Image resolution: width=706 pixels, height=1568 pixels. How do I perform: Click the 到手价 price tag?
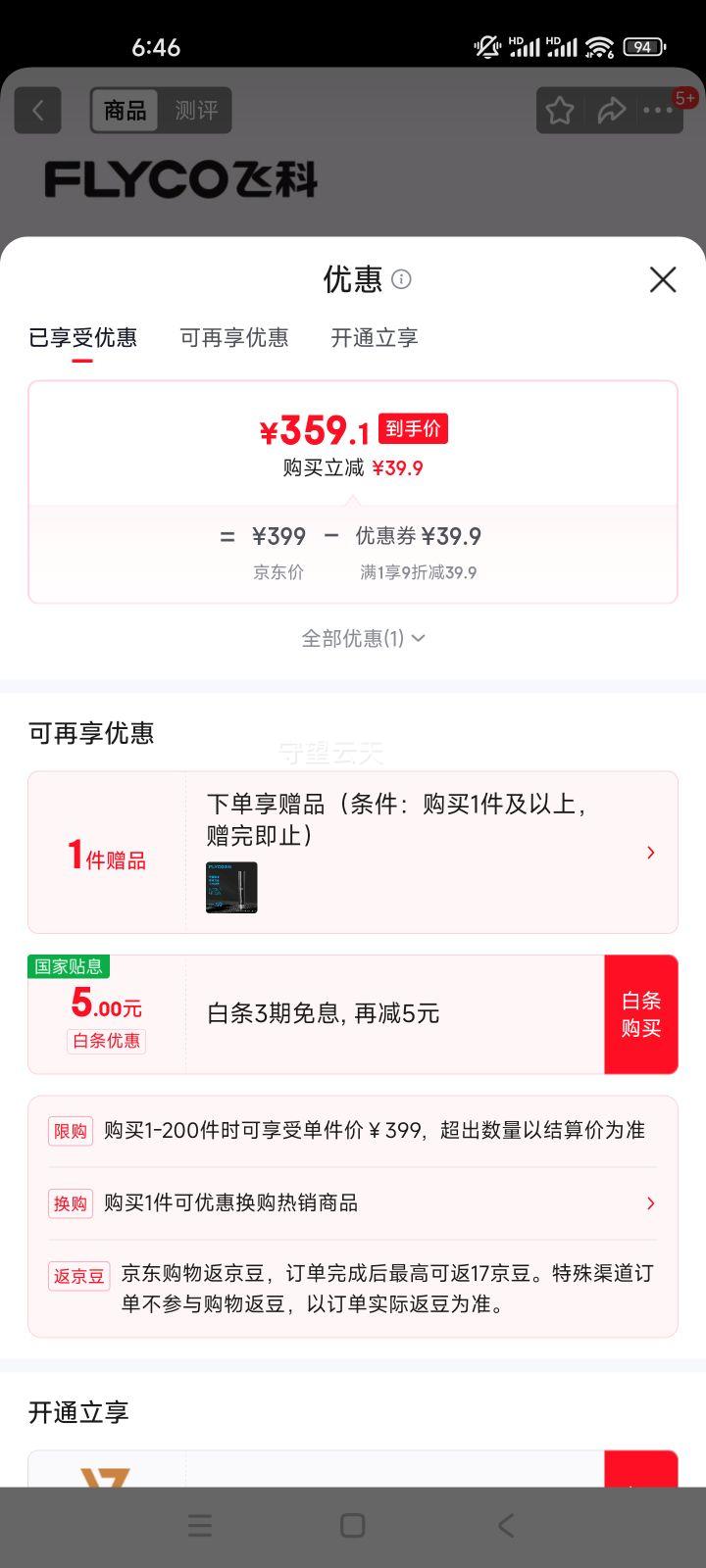[412, 428]
